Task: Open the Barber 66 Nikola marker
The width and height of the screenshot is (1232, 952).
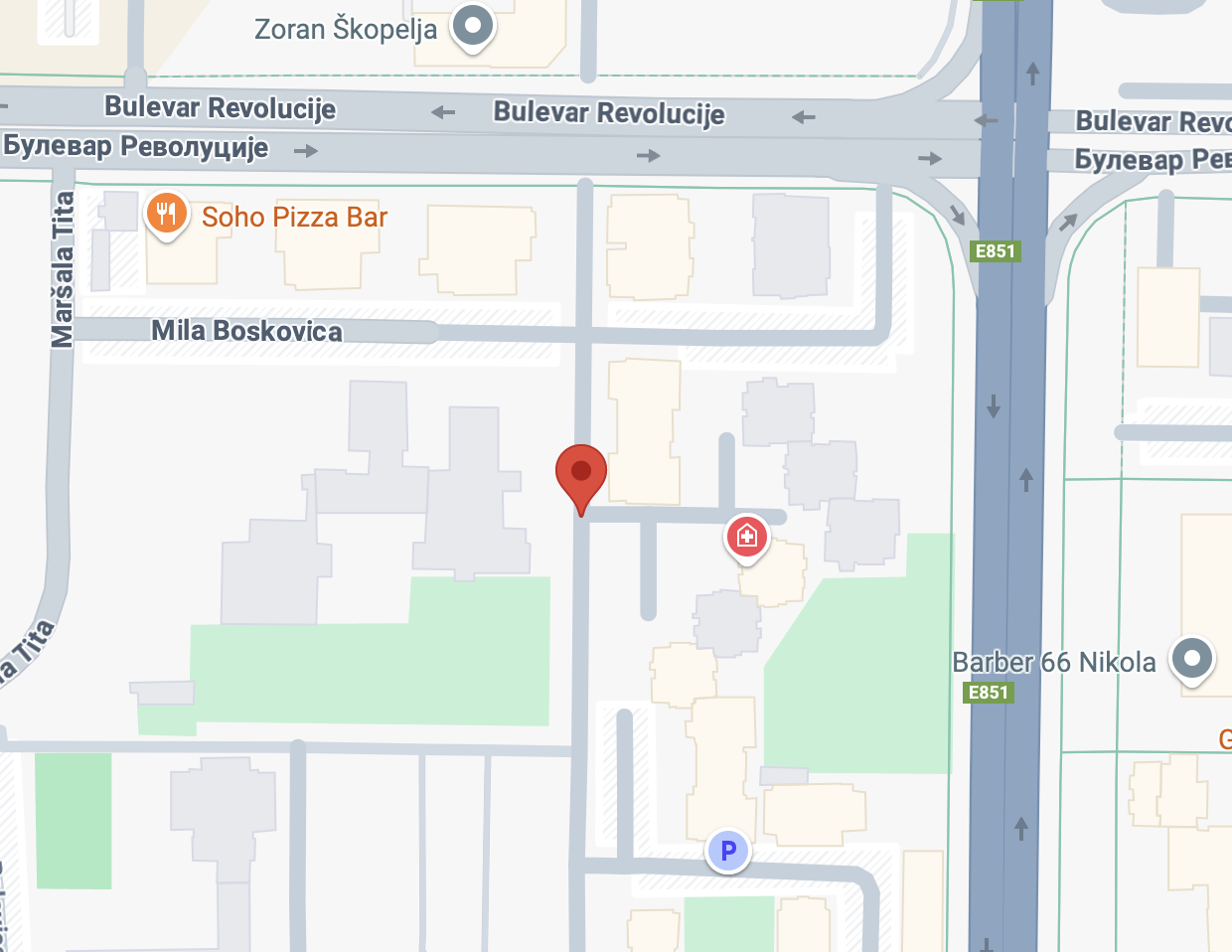Action: (x=1191, y=659)
